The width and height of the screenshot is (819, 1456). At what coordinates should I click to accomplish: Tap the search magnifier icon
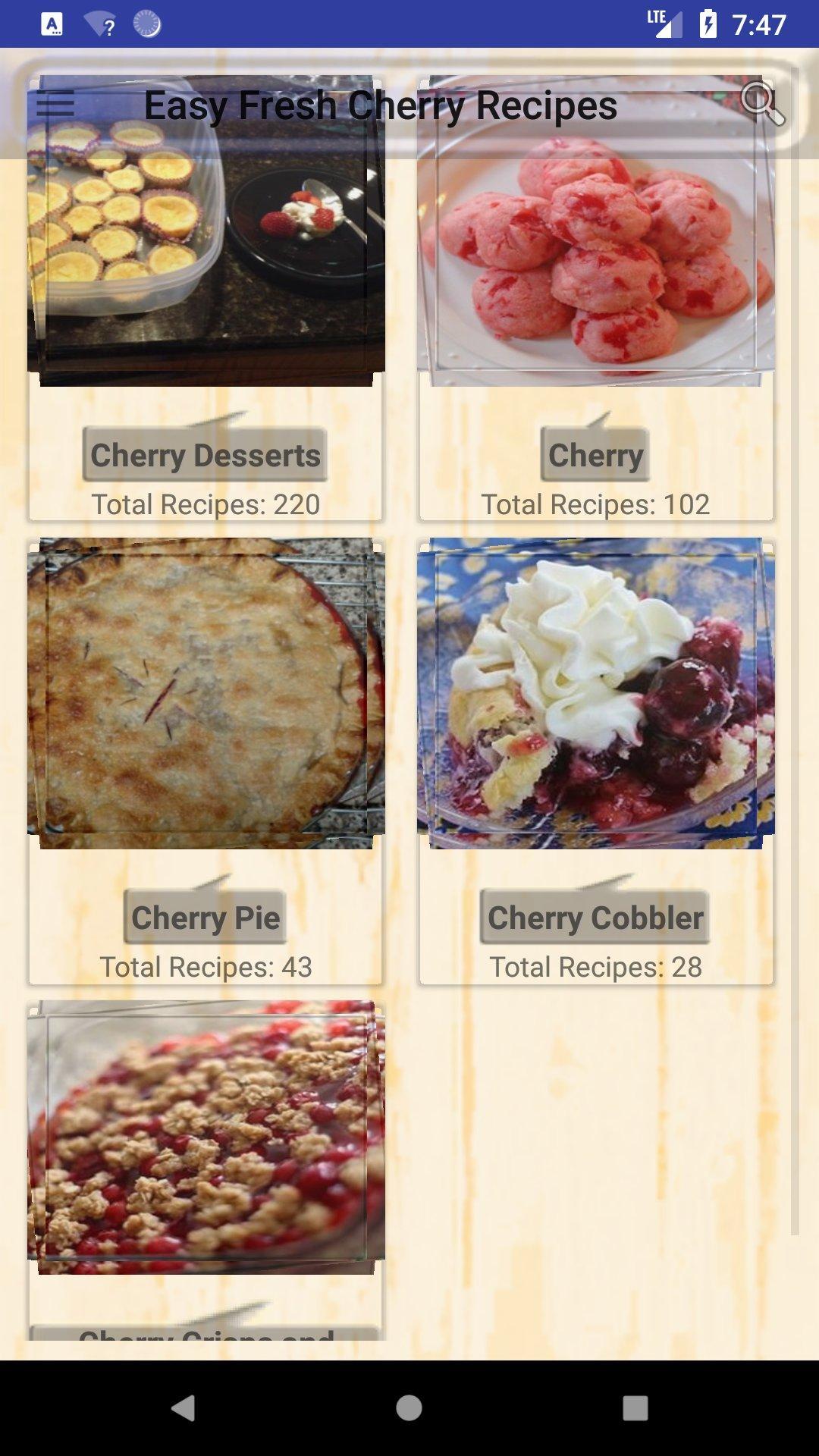[x=761, y=103]
